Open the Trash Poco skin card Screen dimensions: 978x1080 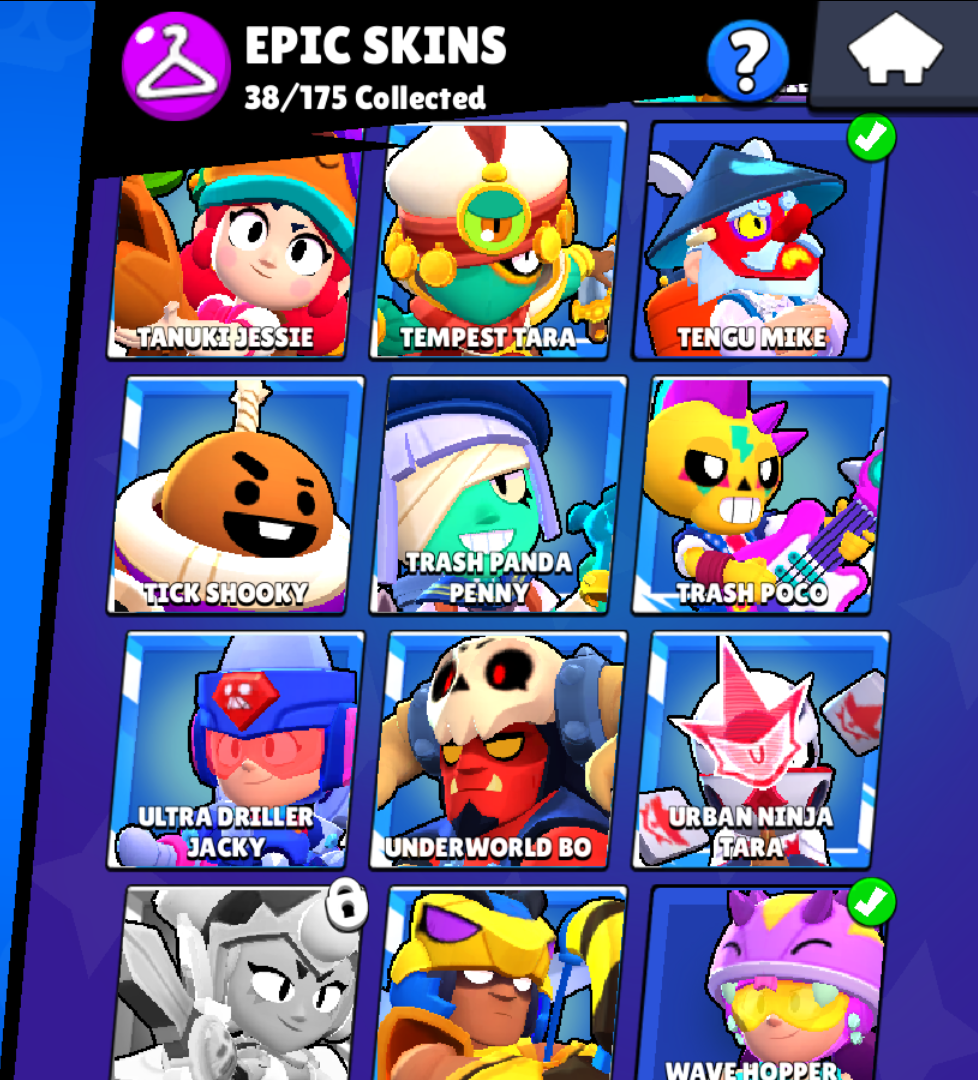tap(760, 495)
